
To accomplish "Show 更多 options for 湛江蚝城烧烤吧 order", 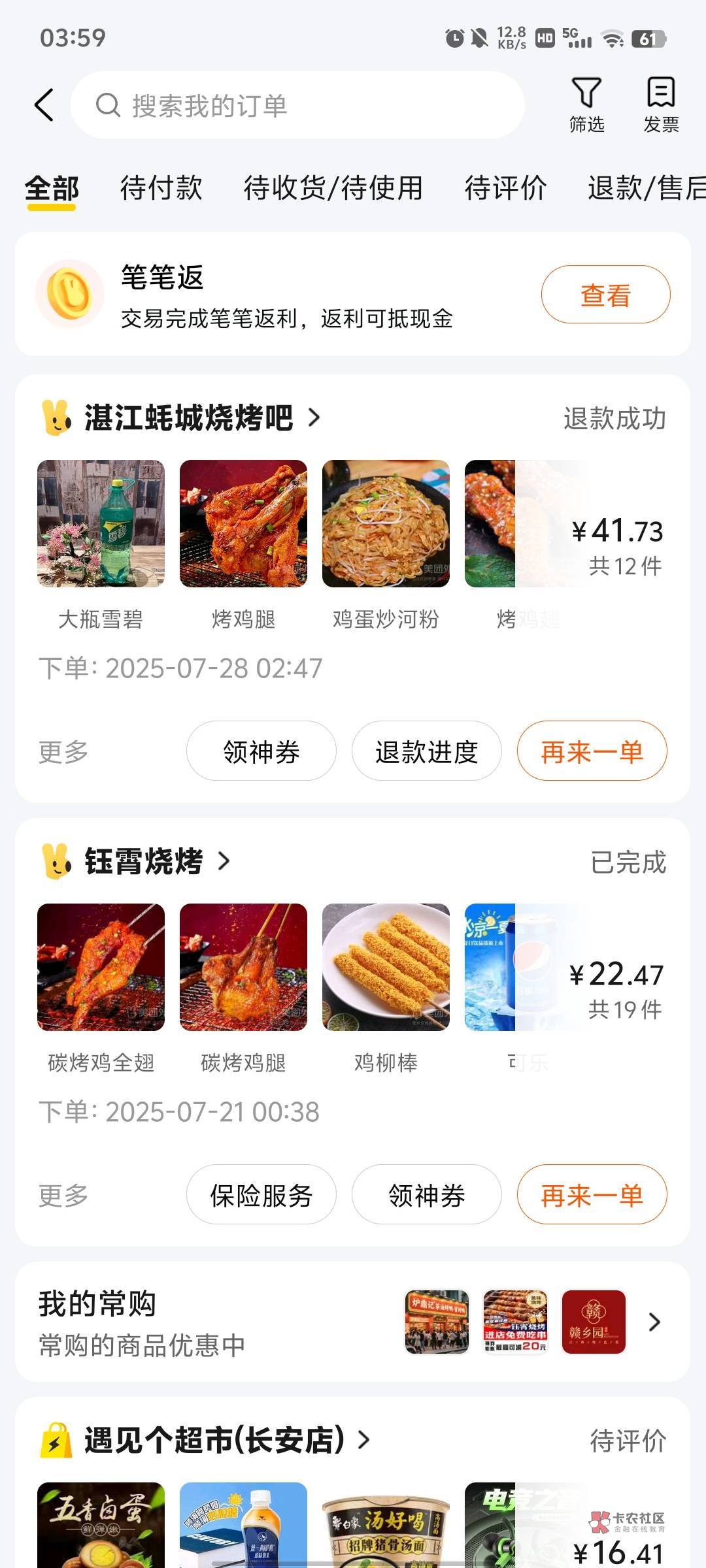I will coord(63,752).
